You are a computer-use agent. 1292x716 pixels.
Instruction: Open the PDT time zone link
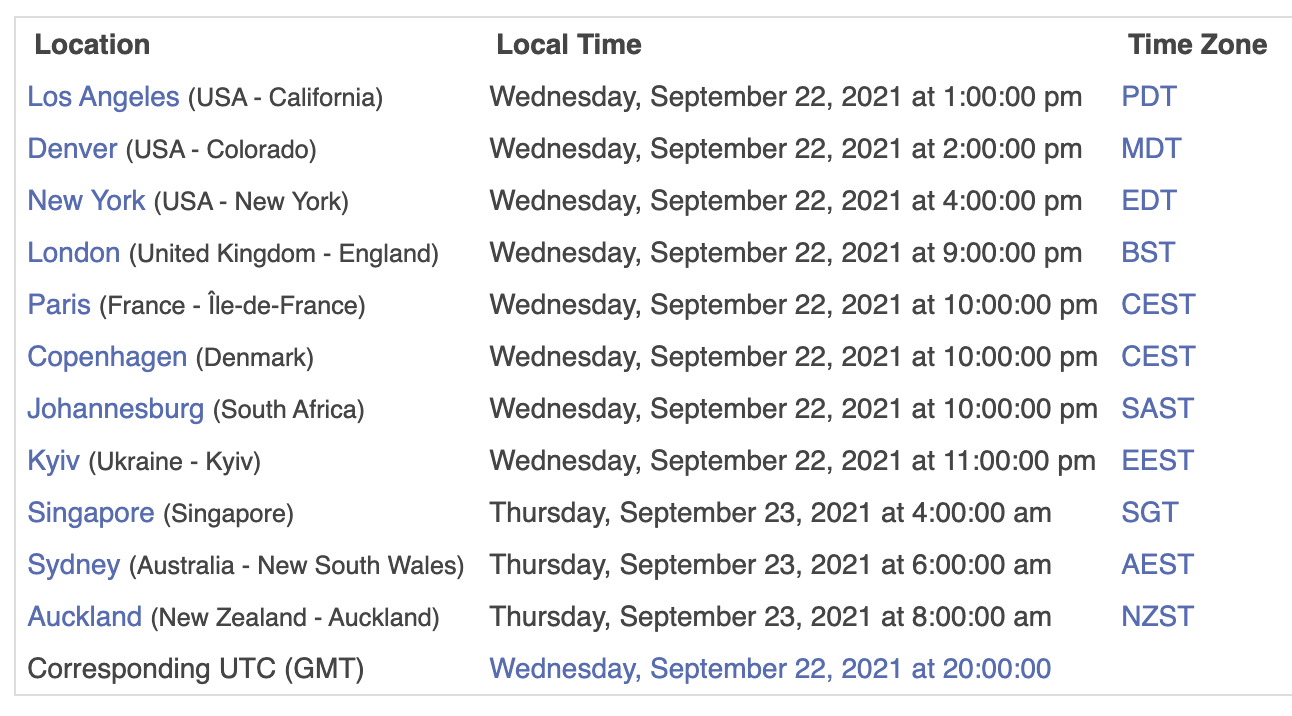[x=1149, y=97]
